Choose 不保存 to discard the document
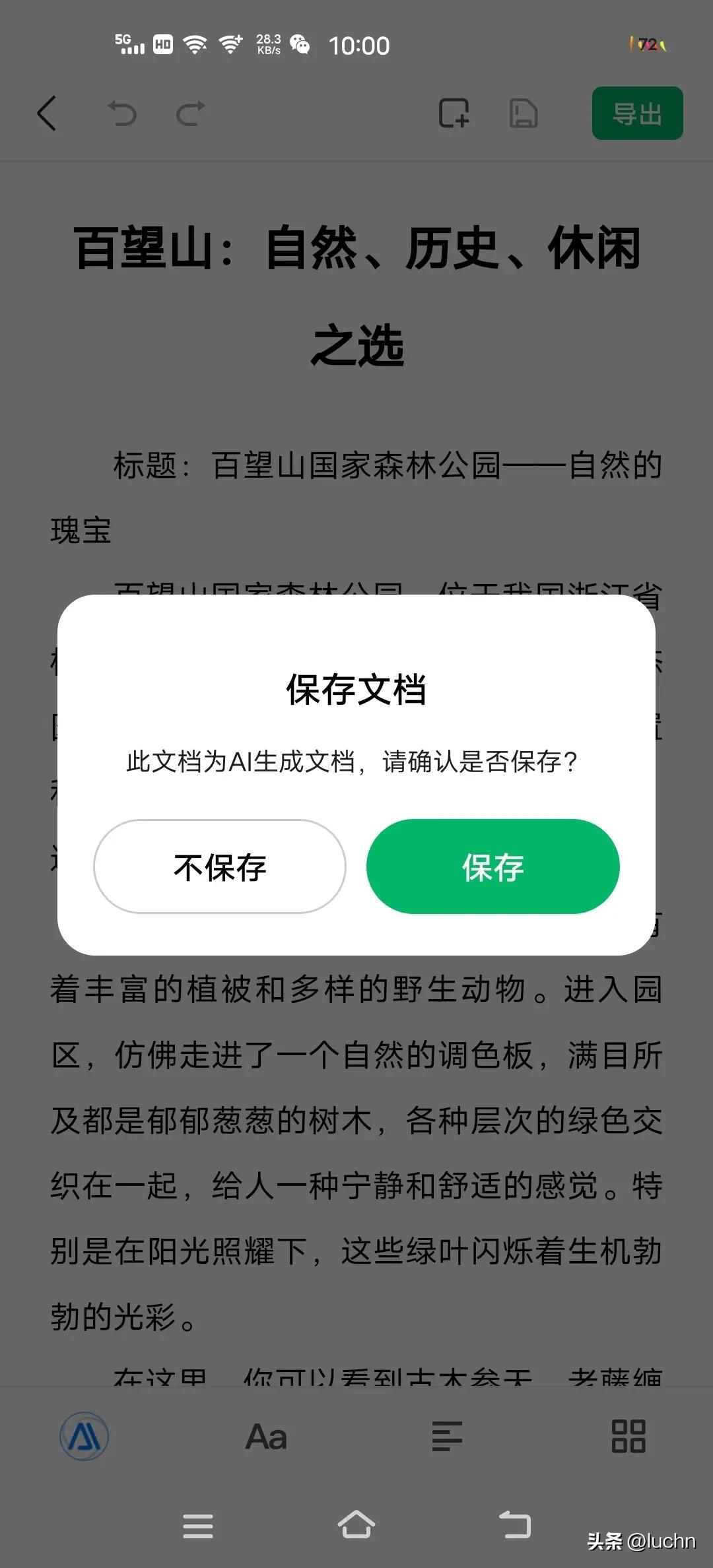Image resolution: width=713 pixels, height=1568 pixels. click(220, 866)
